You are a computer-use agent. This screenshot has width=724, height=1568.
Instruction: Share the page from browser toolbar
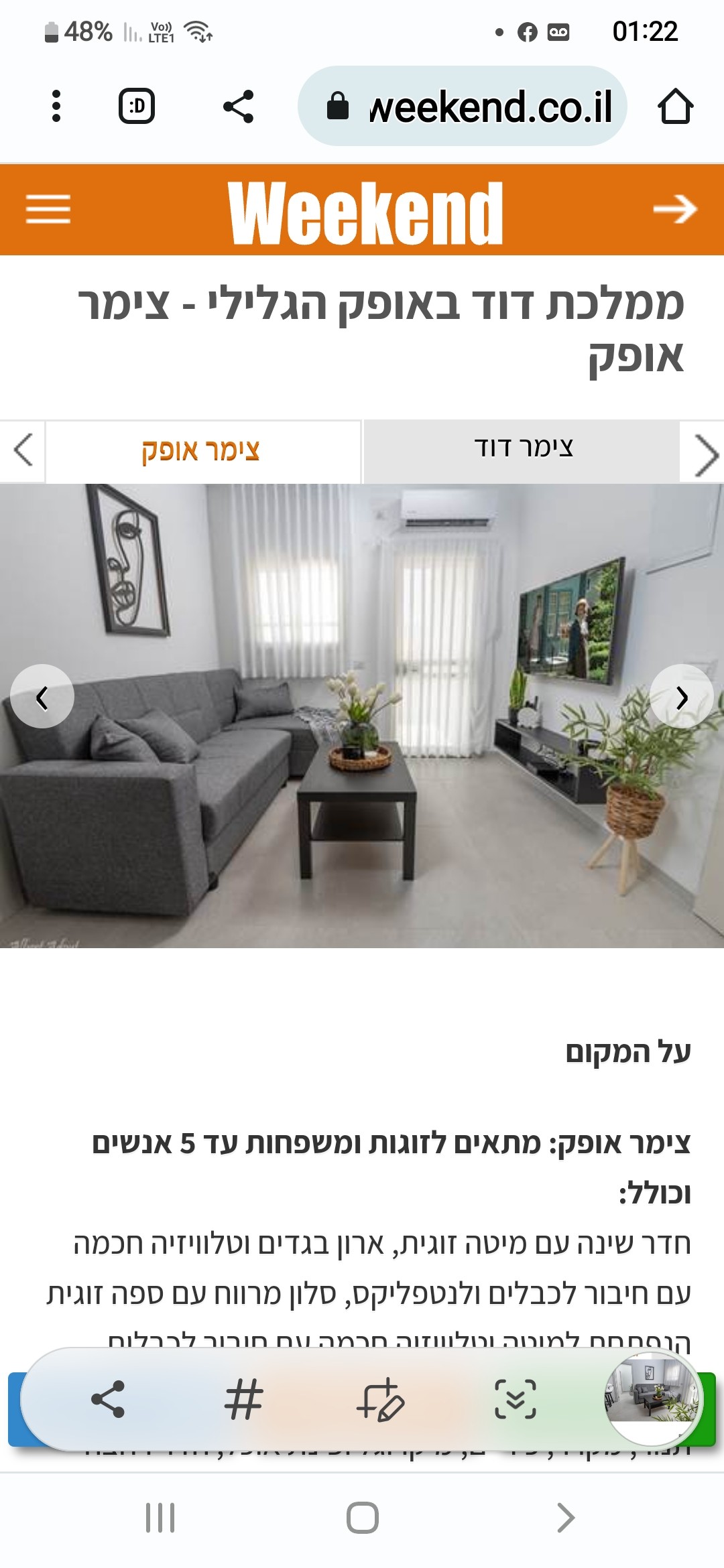point(238,106)
